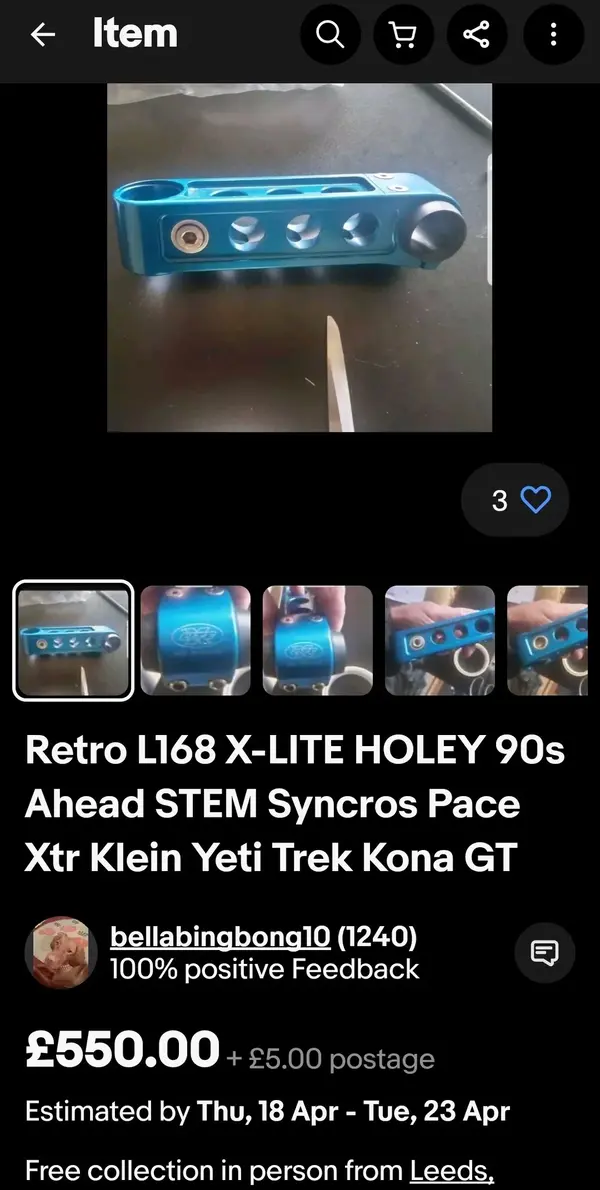View the third thumbnail of stem in hand

pyautogui.click(x=317, y=640)
